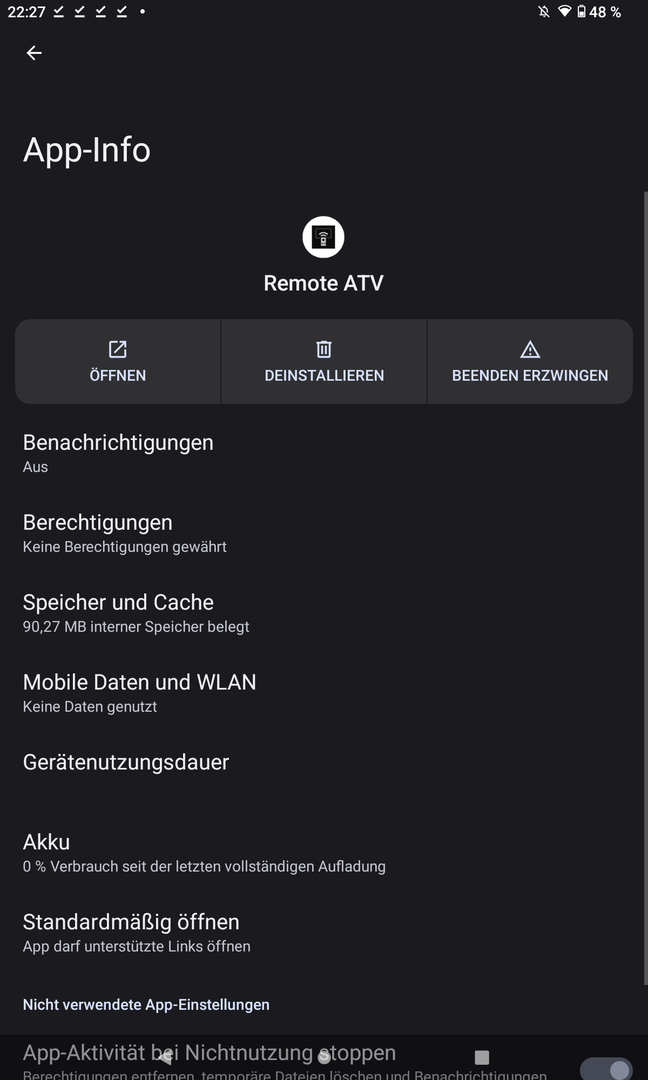
Task: Open Speicher und Cache details
Action: point(324,613)
